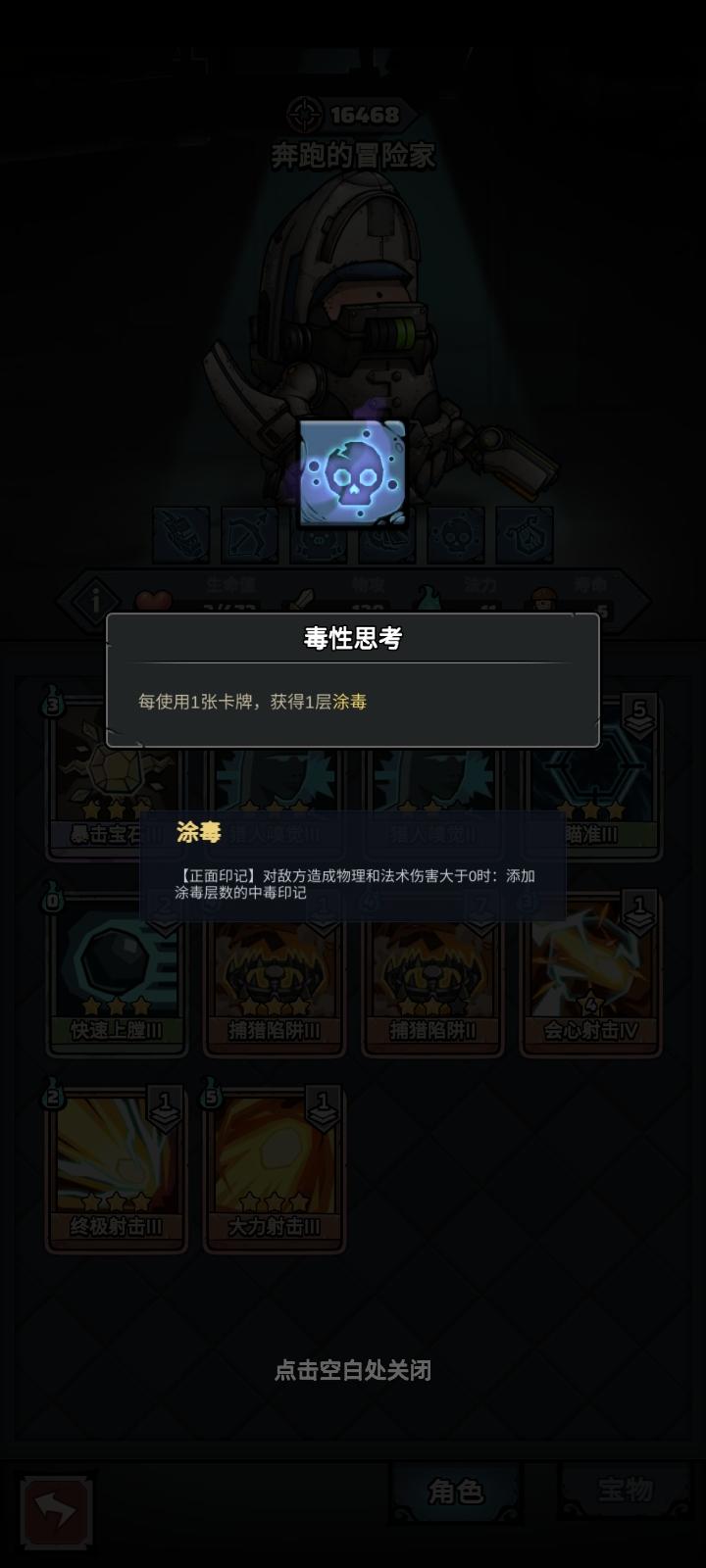Select the bow skill icon in the icon row
This screenshot has height=1568, width=706.
click(x=248, y=534)
